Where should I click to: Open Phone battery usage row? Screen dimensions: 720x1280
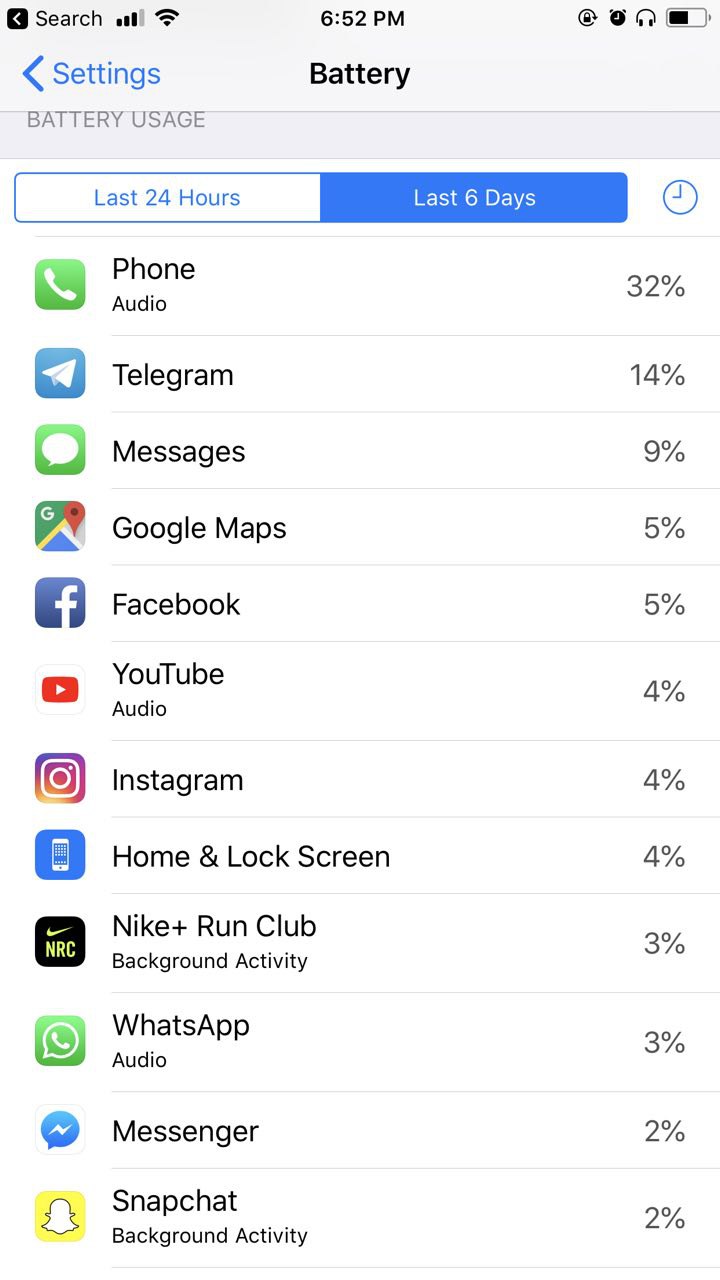click(x=360, y=286)
